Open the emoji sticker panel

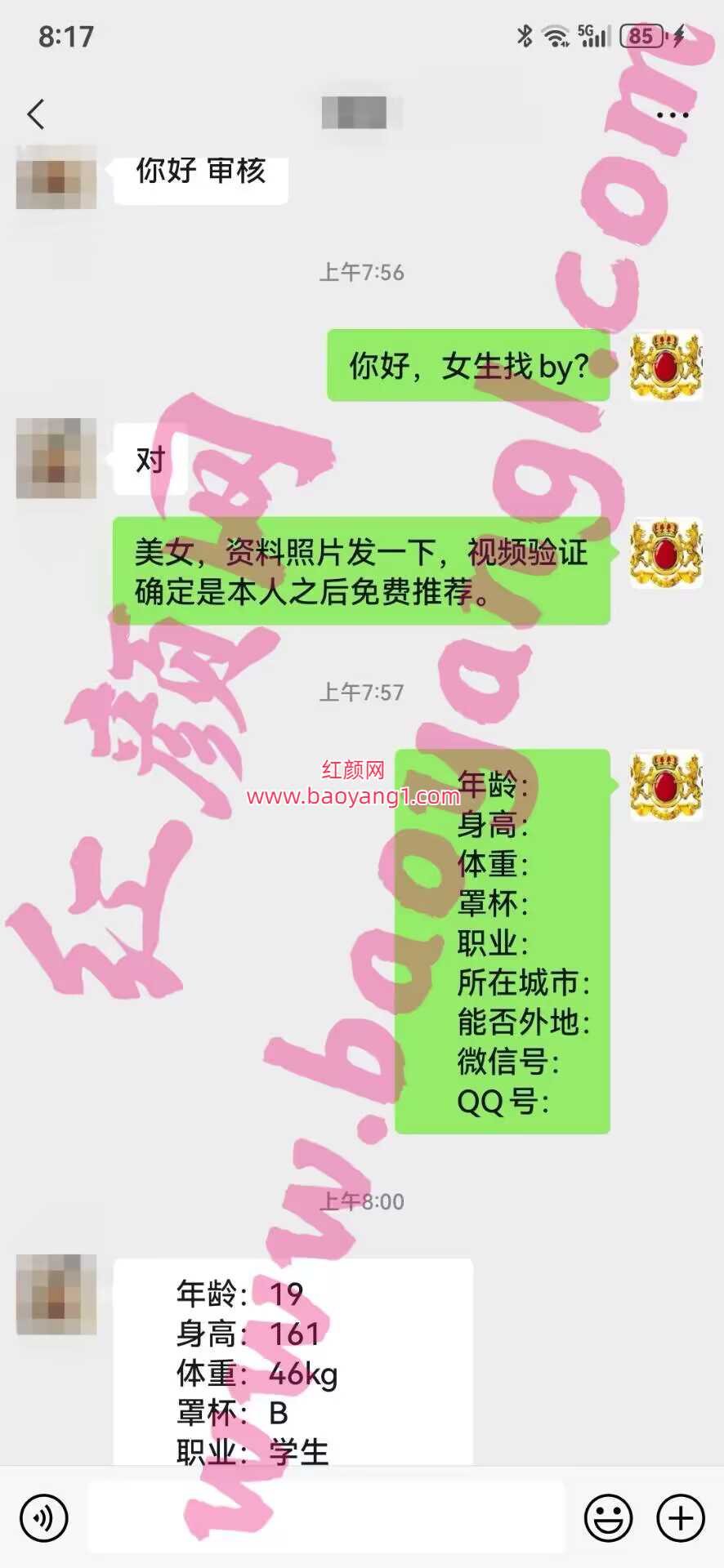608,1518
